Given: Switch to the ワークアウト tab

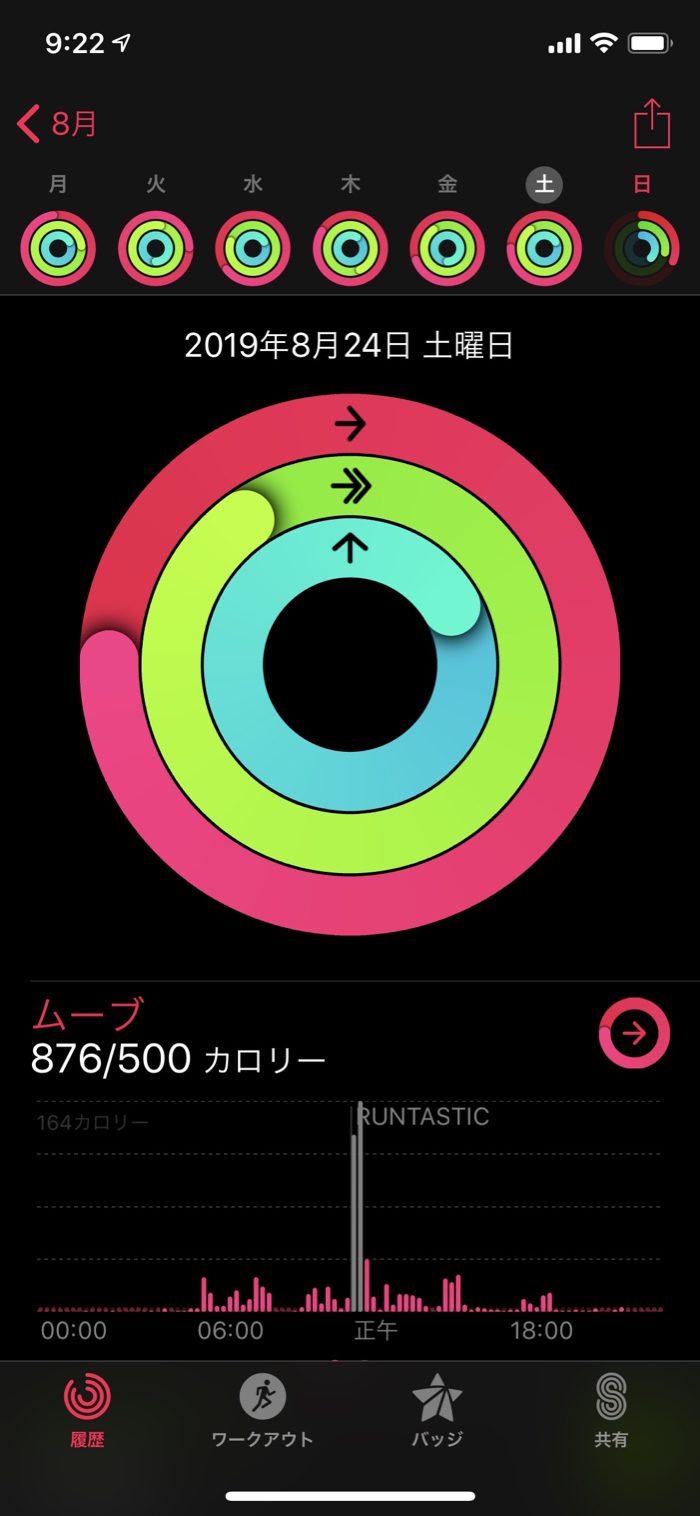Looking at the screenshot, I should click(262, 1410).
